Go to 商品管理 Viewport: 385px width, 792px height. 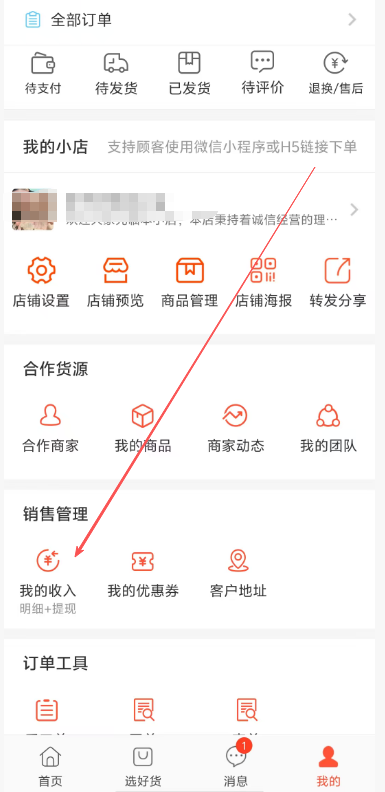(x=189, y=283)
